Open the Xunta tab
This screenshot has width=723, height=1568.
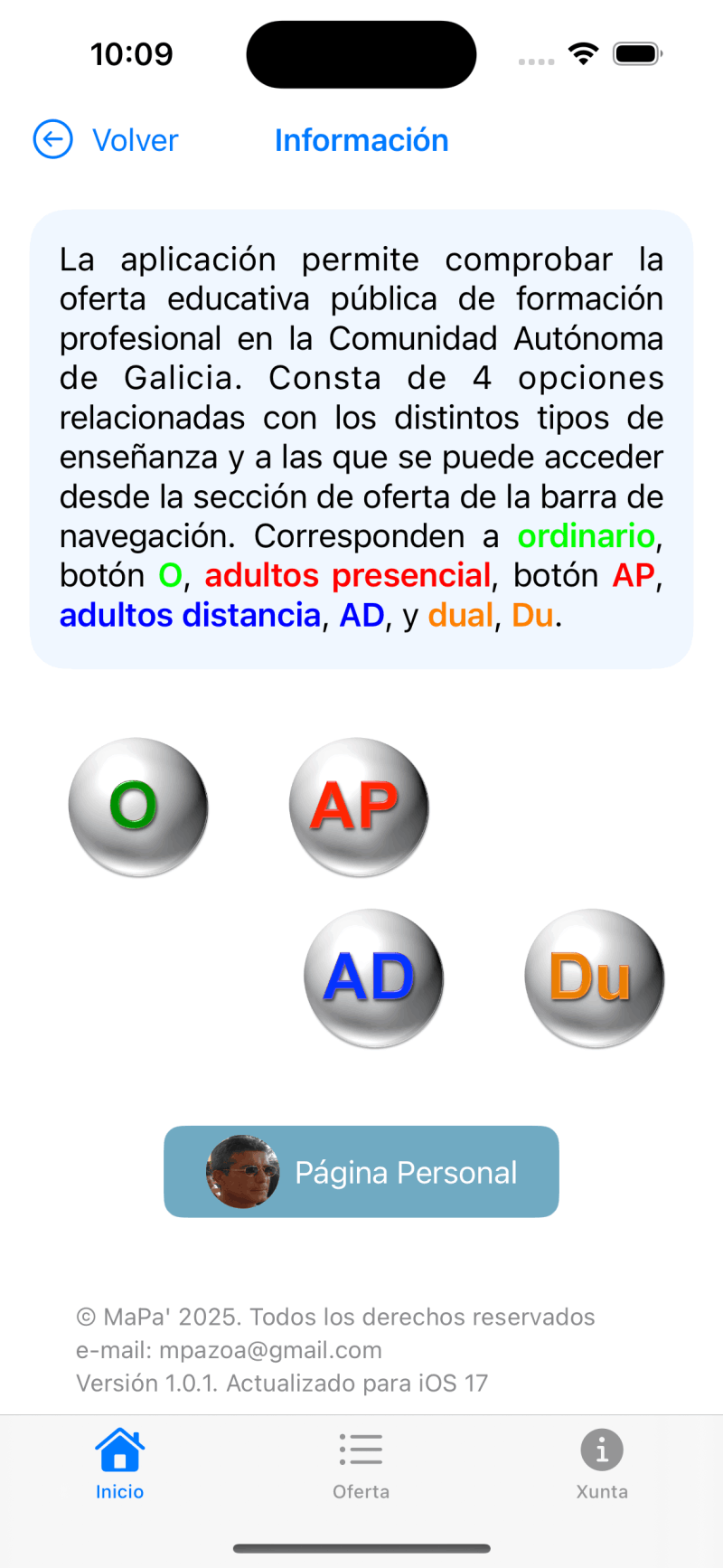click(602, 1465)
